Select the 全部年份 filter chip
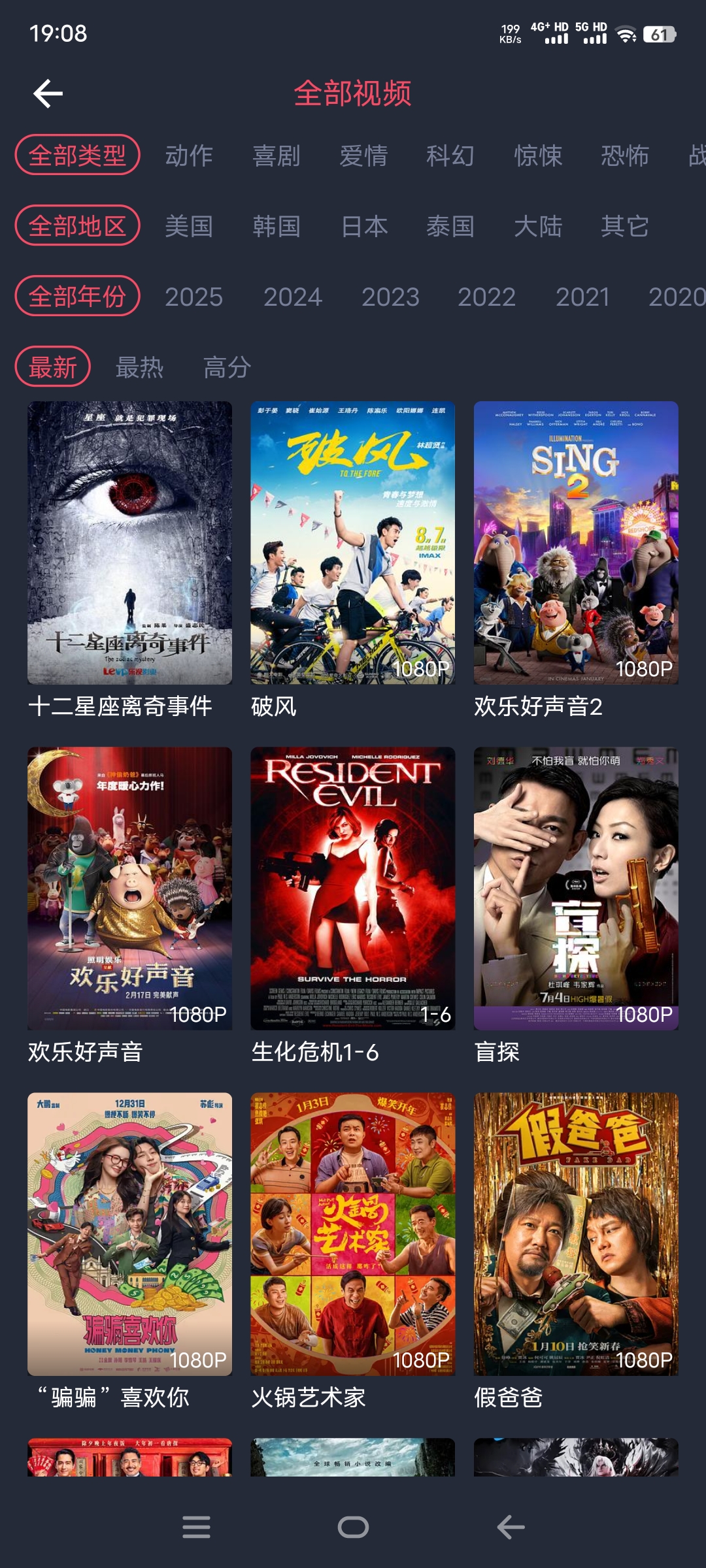 78,296
